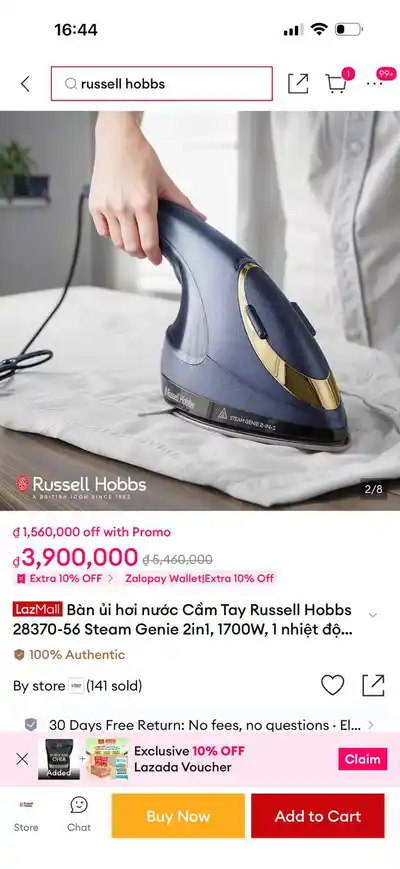Dismiss the Exclusive voucher banner

point(22,759)
